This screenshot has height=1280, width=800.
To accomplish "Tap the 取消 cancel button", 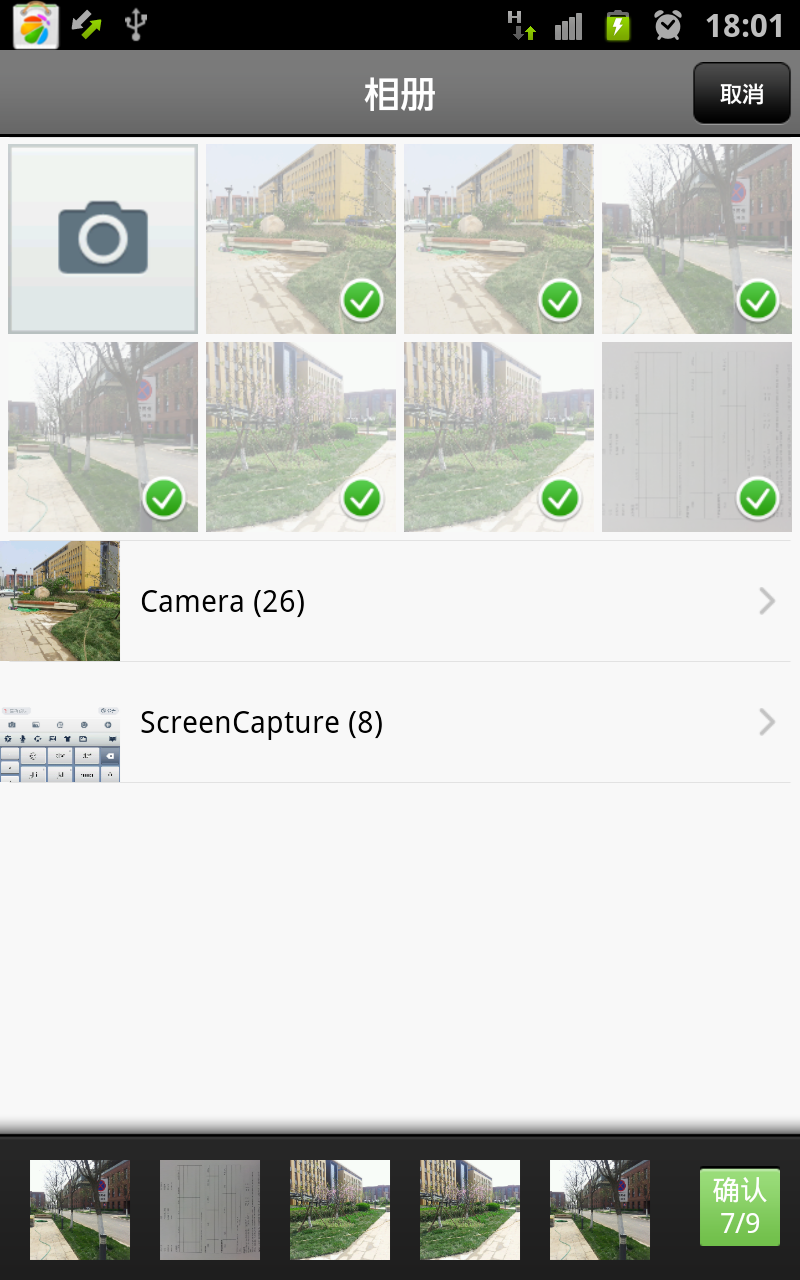I will coord(741,94).
